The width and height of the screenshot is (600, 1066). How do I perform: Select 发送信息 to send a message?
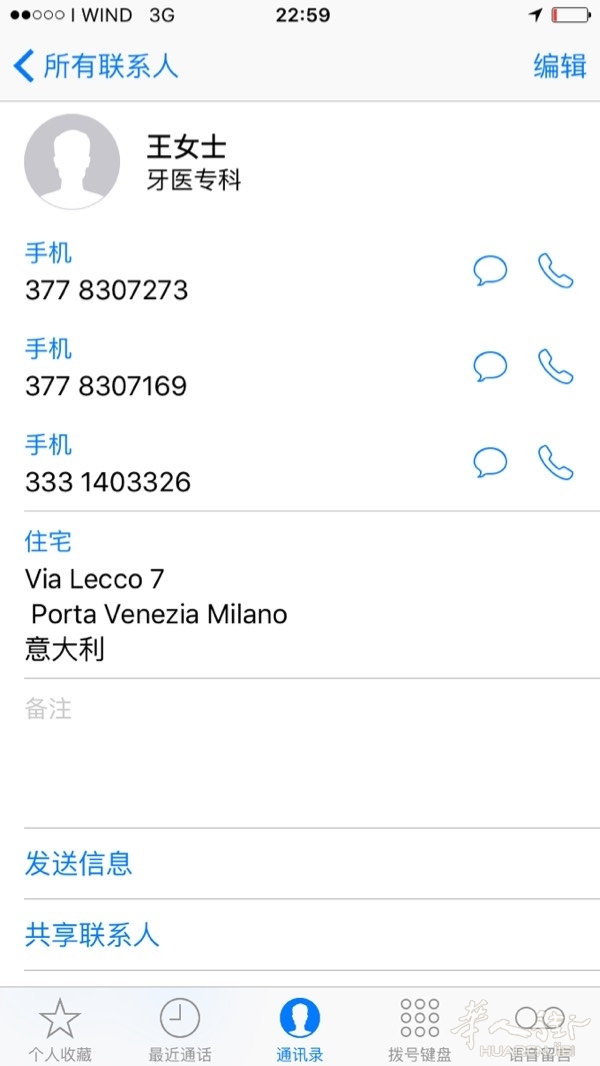[x=79, y=864]
